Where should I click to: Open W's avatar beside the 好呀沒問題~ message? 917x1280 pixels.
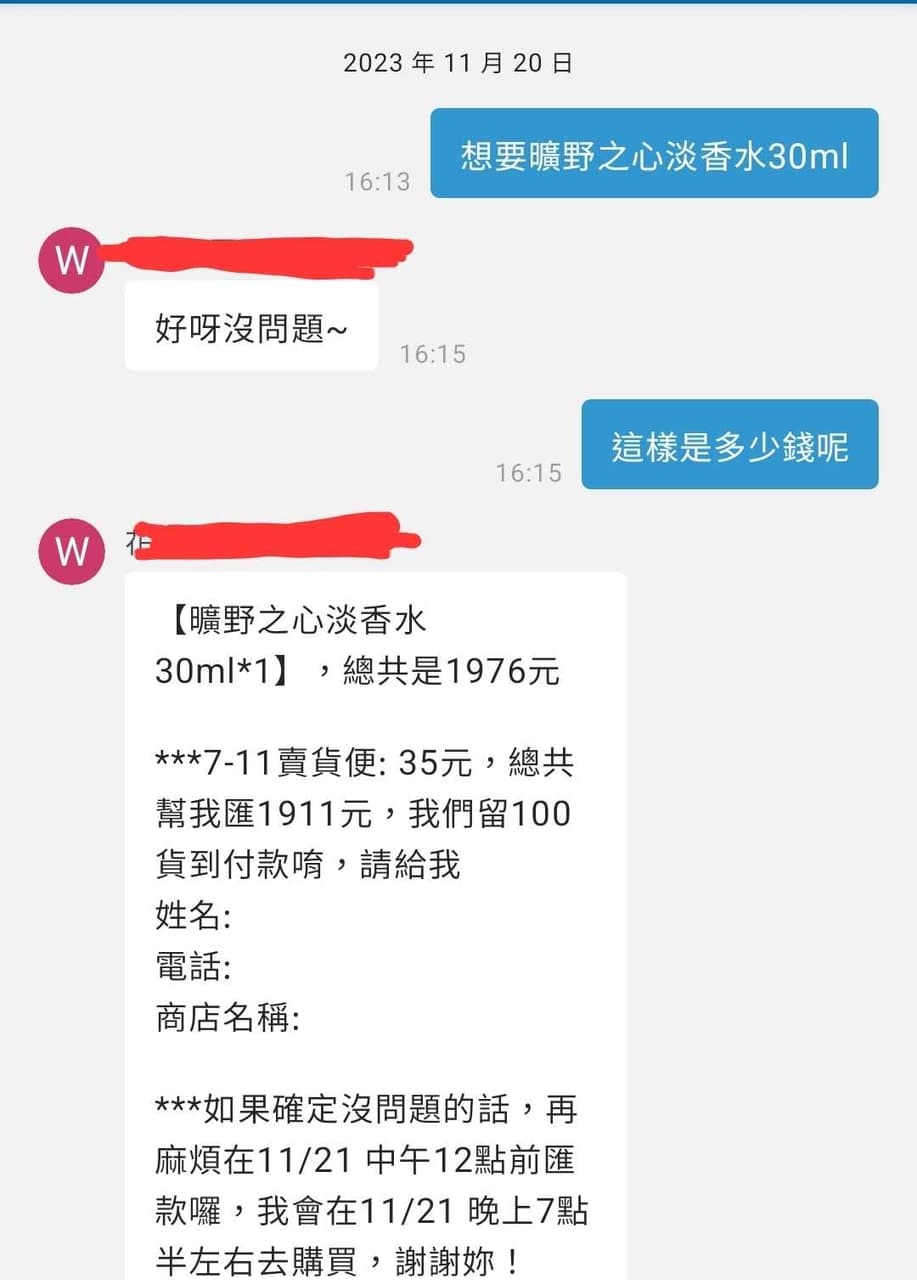pyautogui.click(x=71, y=261)
